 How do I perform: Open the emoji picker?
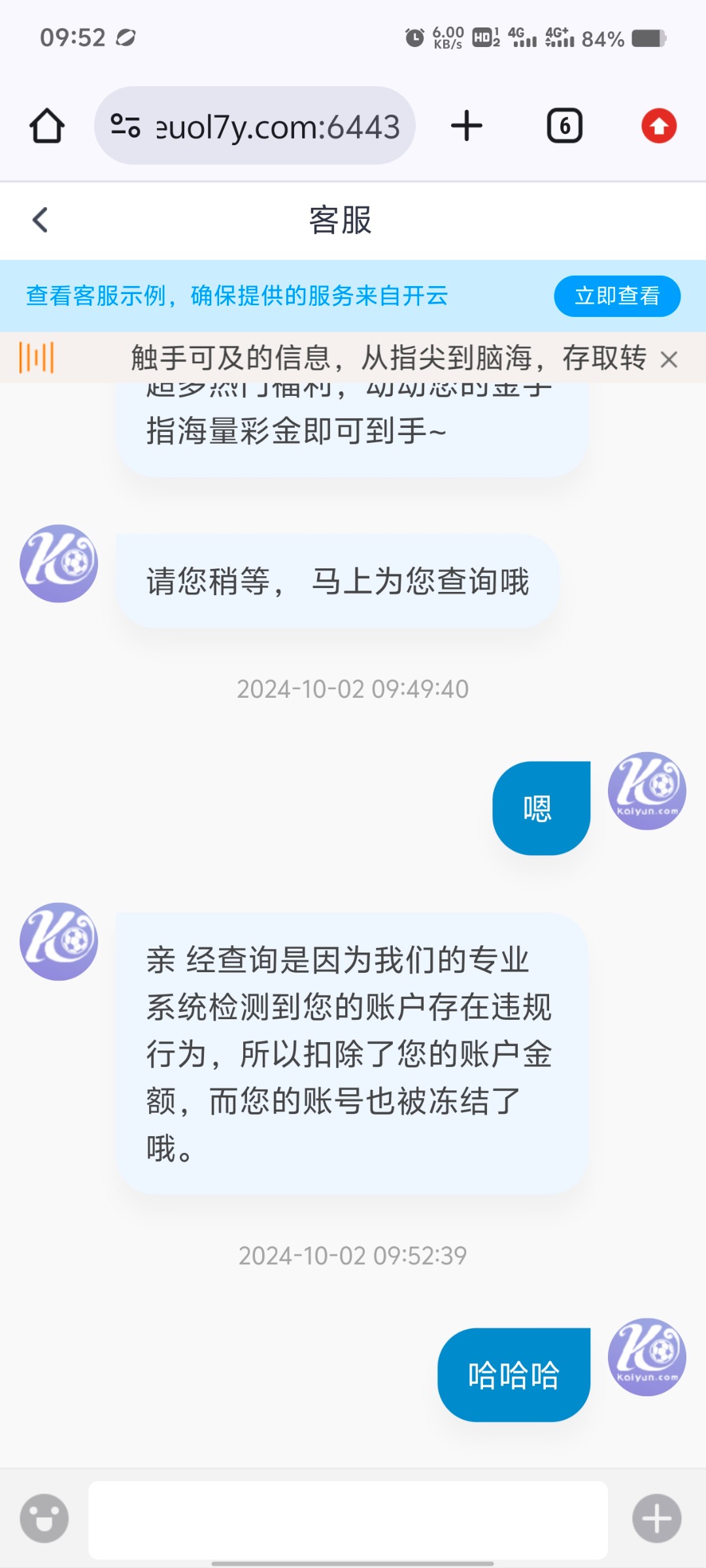pos(44,1518)
